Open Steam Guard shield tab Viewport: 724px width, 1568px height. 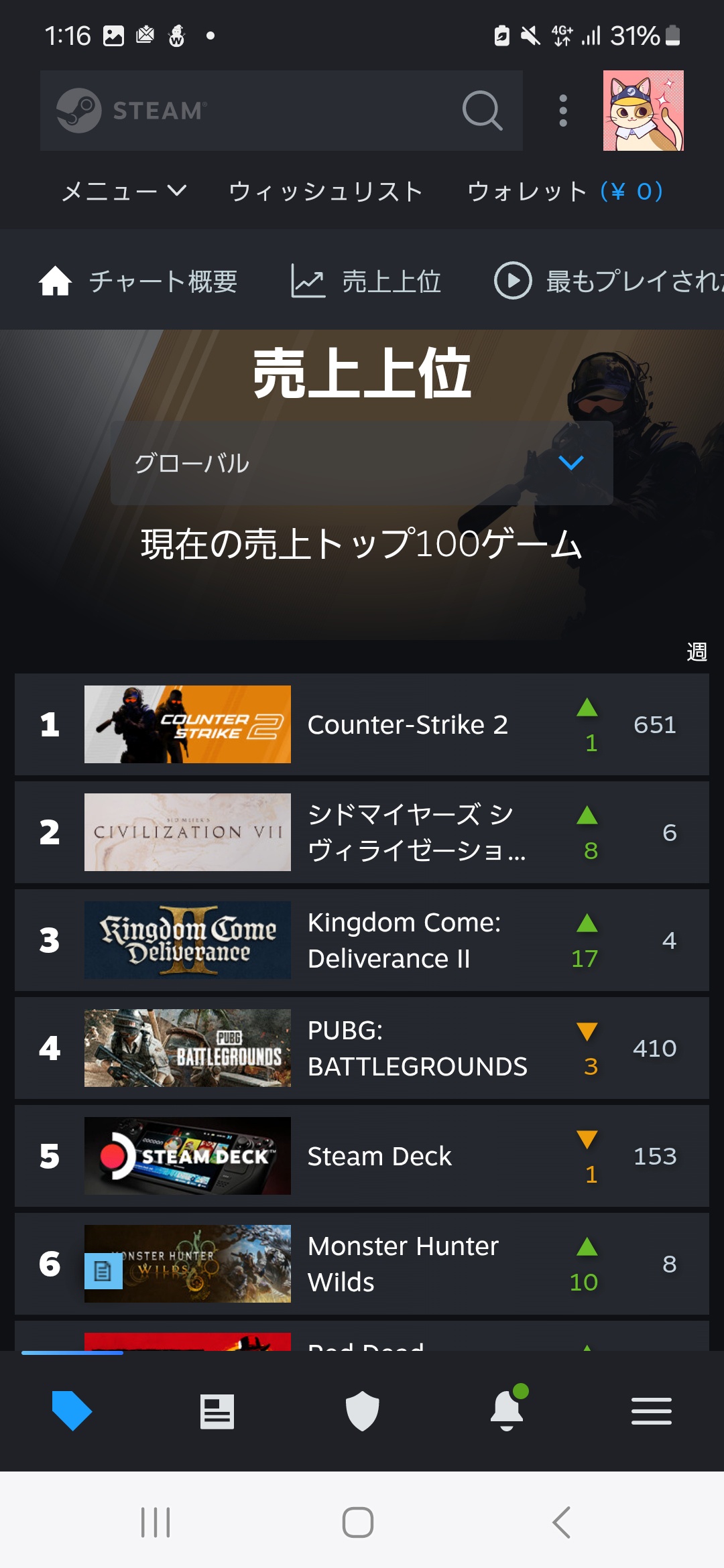[362, 1411]
